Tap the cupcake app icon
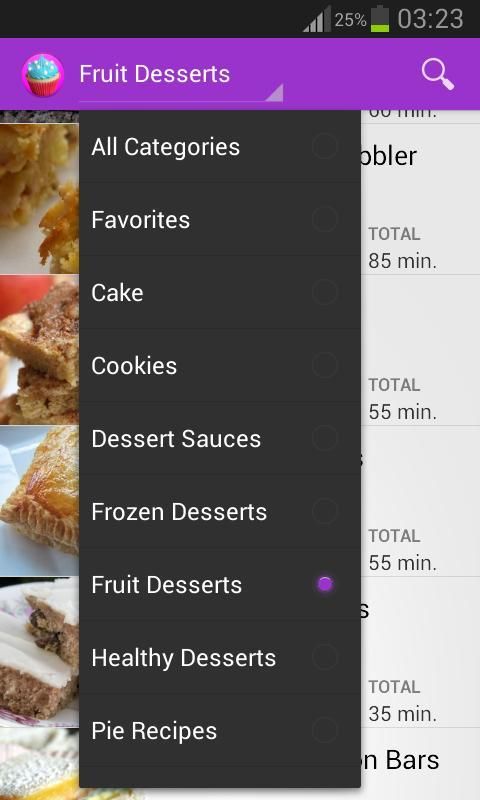This screenshot has width=480, height=800. tap(43, 75)
